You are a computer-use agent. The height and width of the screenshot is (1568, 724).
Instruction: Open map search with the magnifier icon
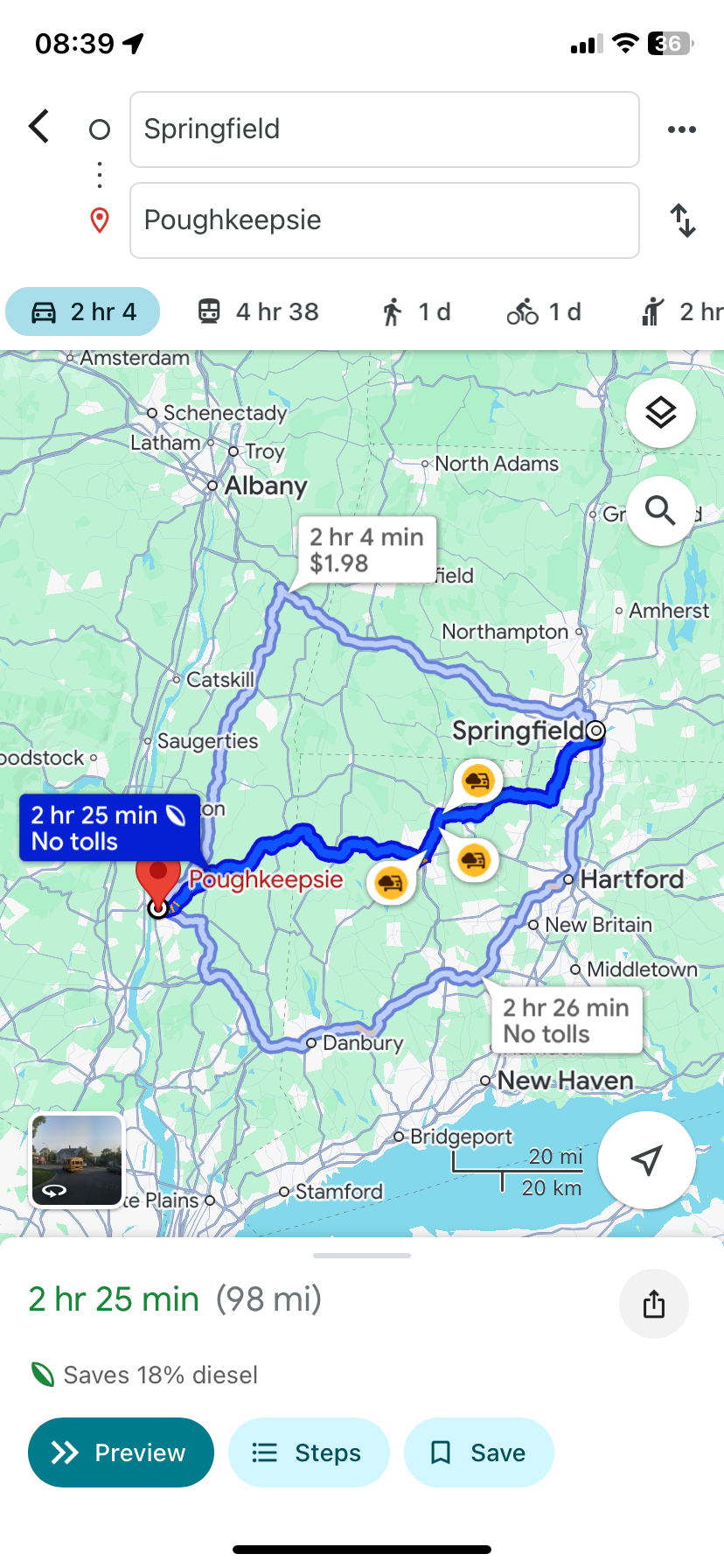point(660,511)
